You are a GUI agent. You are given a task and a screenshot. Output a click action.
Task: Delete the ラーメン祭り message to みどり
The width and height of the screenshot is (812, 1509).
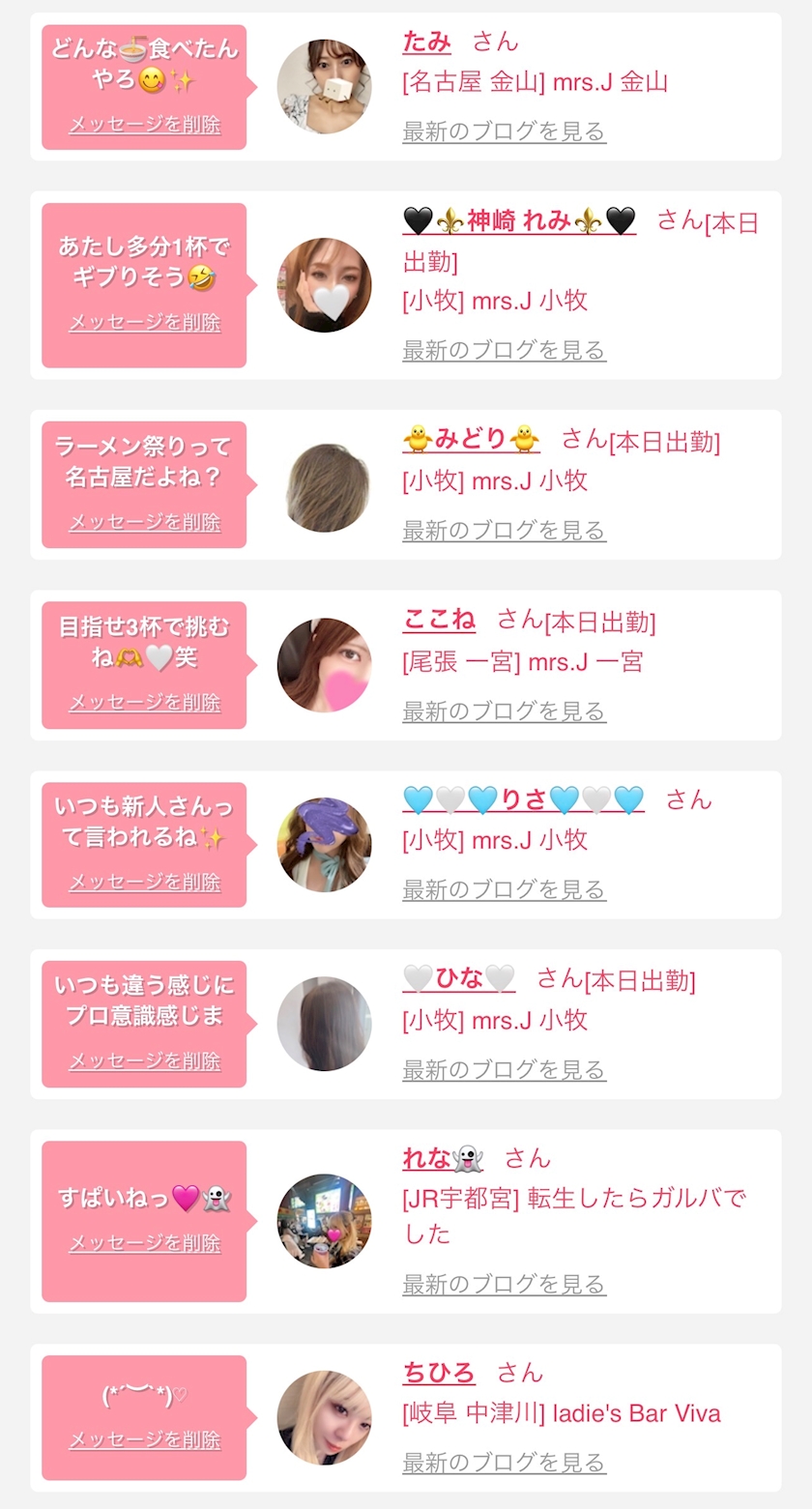(145, 523)
